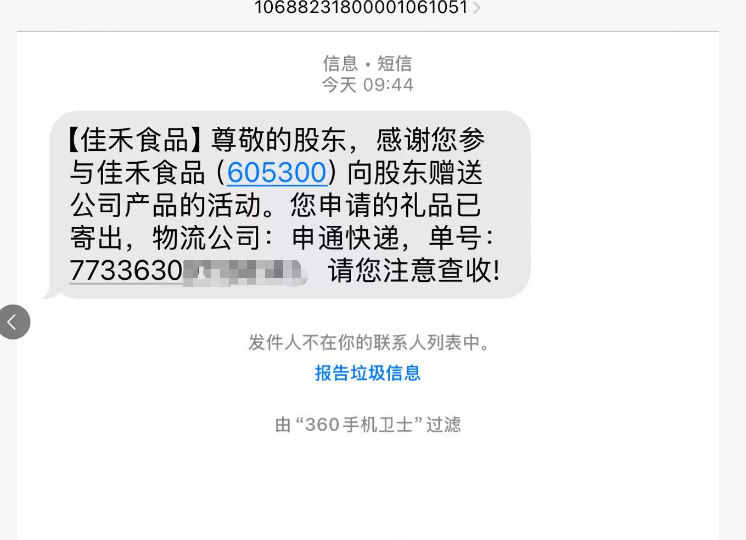
Task: Tap the stock code link 605300
Action: [277, 173]
